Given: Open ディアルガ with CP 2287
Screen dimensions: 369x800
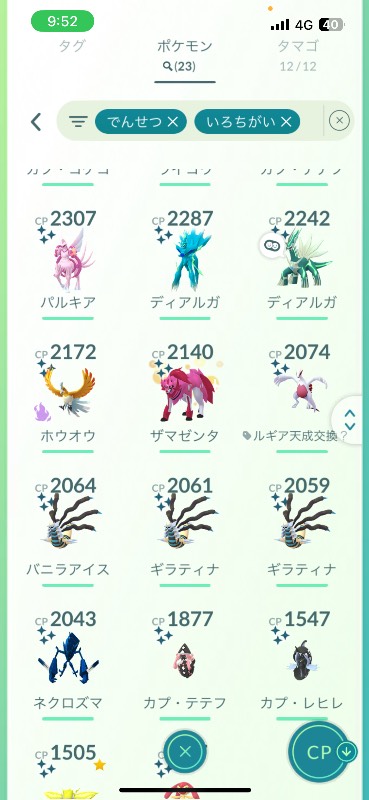Looking at the screenshot, I should [x=185, y=261].
